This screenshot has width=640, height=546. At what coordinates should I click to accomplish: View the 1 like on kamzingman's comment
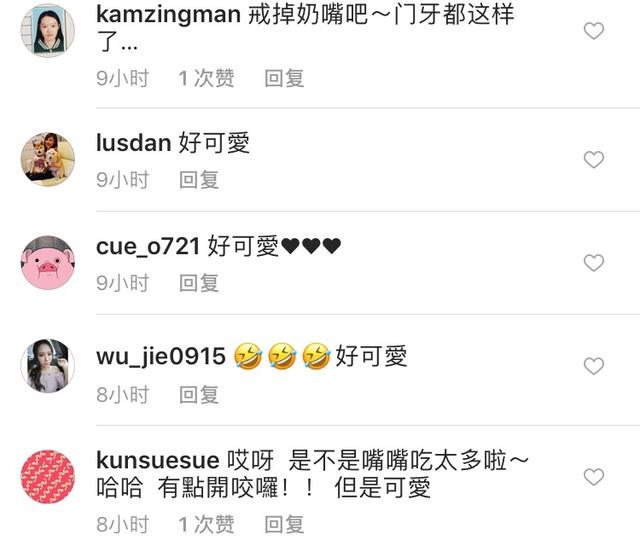pos(206,78)
